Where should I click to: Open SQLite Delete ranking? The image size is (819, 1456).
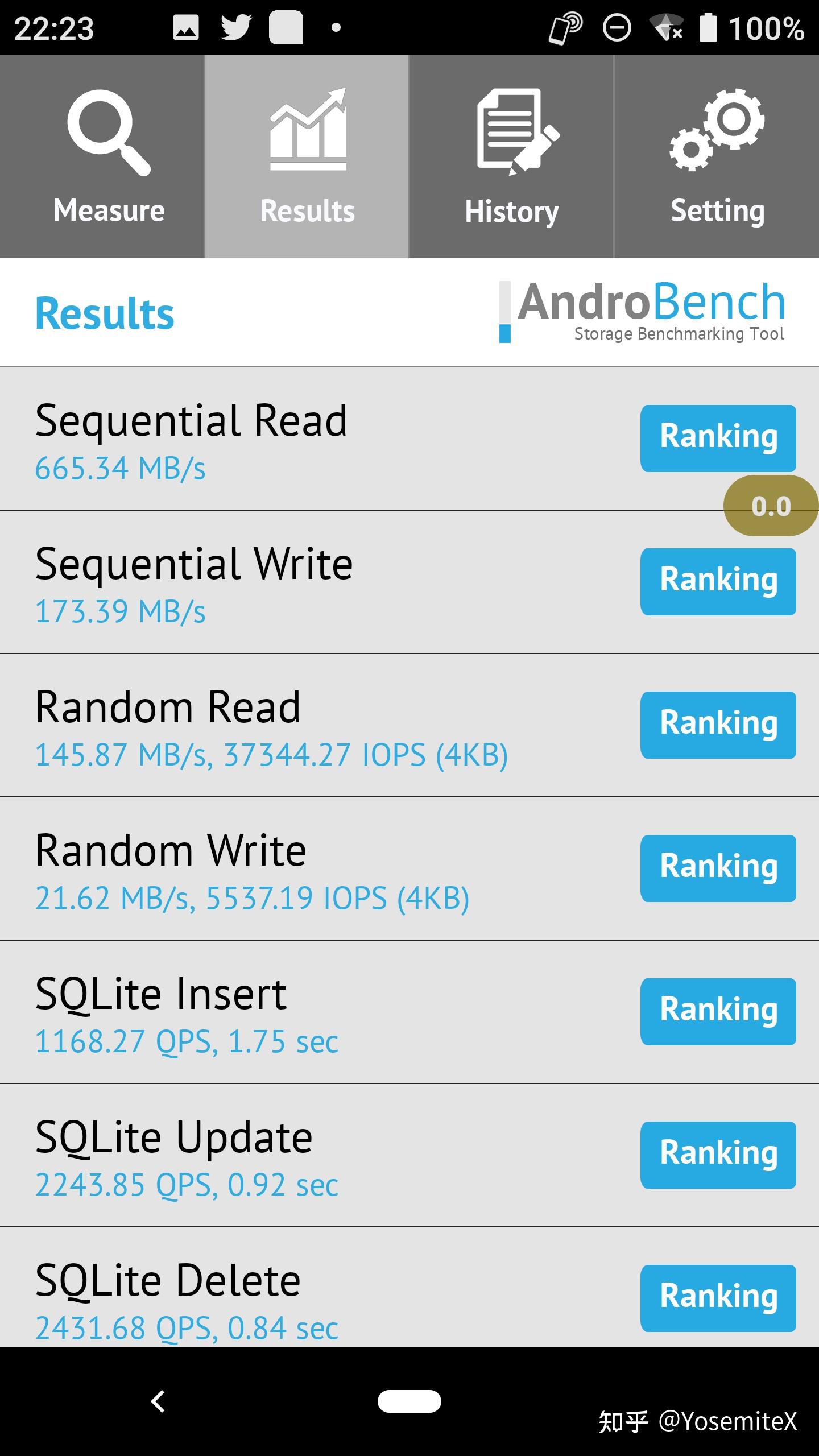point(718,1298)
